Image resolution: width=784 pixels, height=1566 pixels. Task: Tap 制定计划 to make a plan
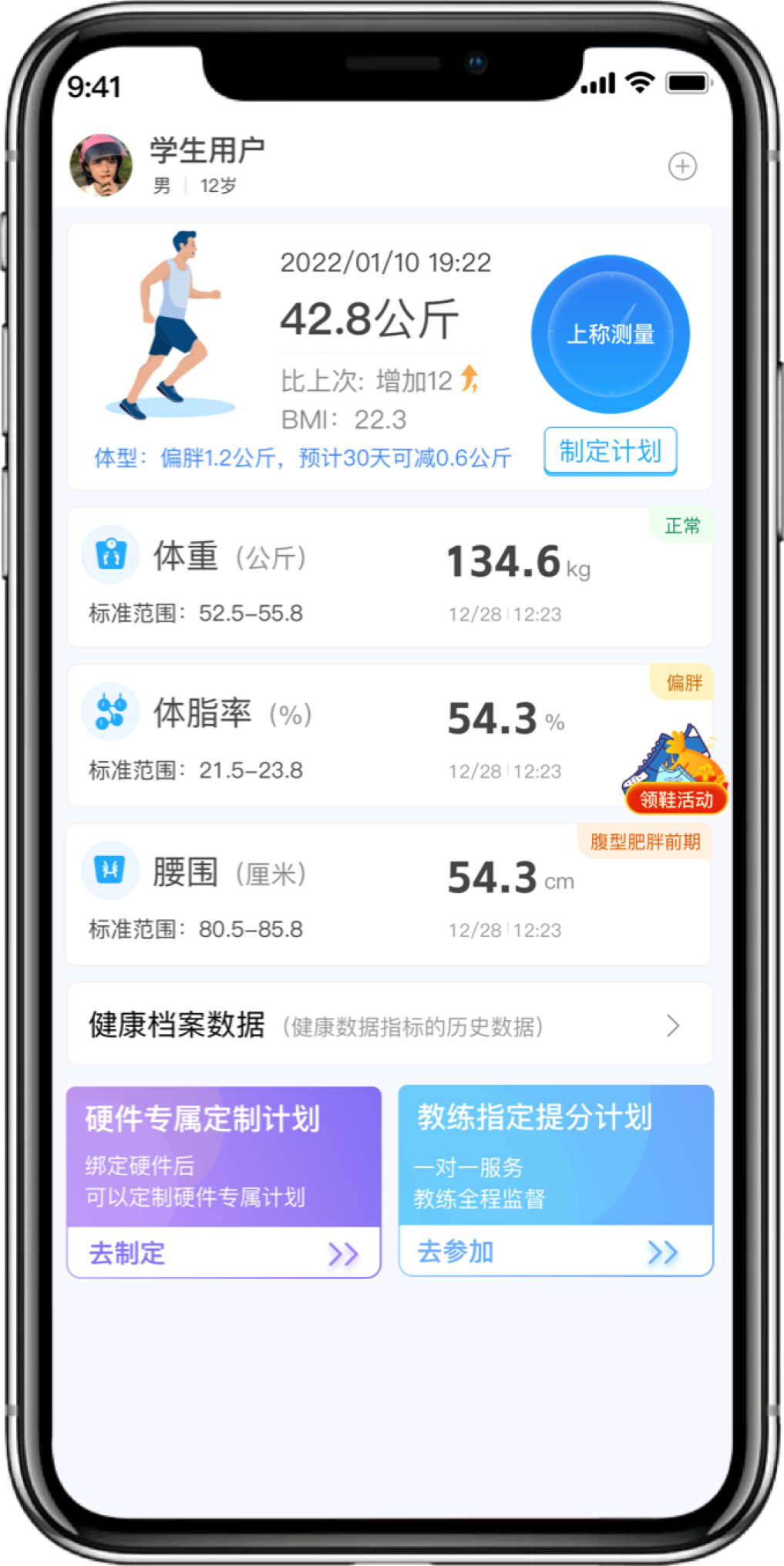(x=610, y=451)
